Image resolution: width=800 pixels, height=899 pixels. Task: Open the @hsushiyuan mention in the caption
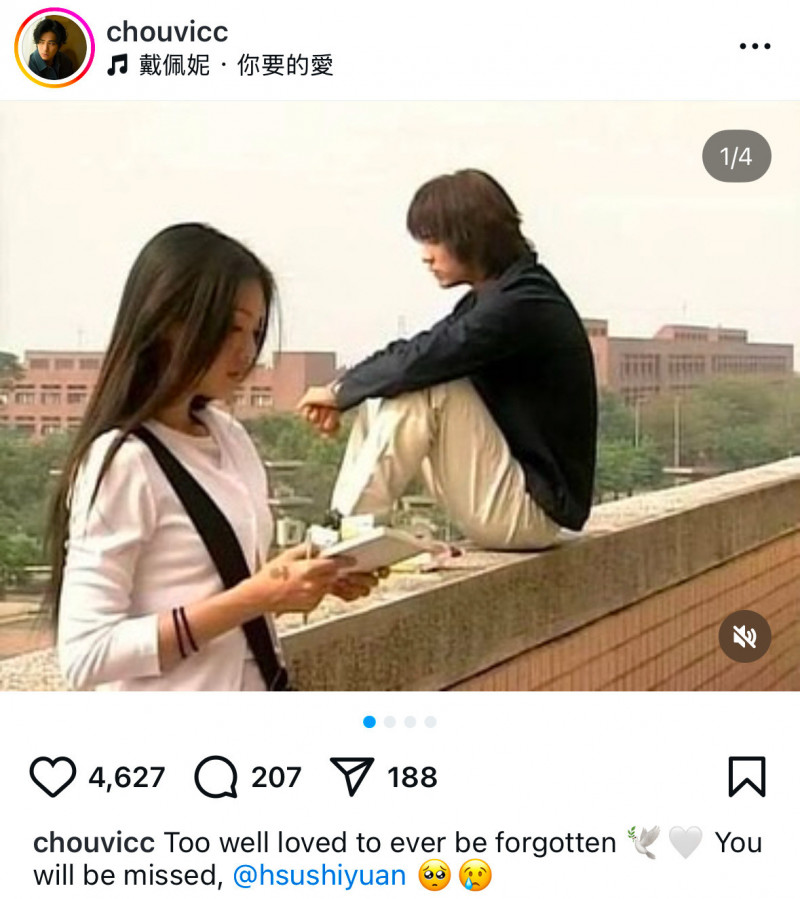319,876
